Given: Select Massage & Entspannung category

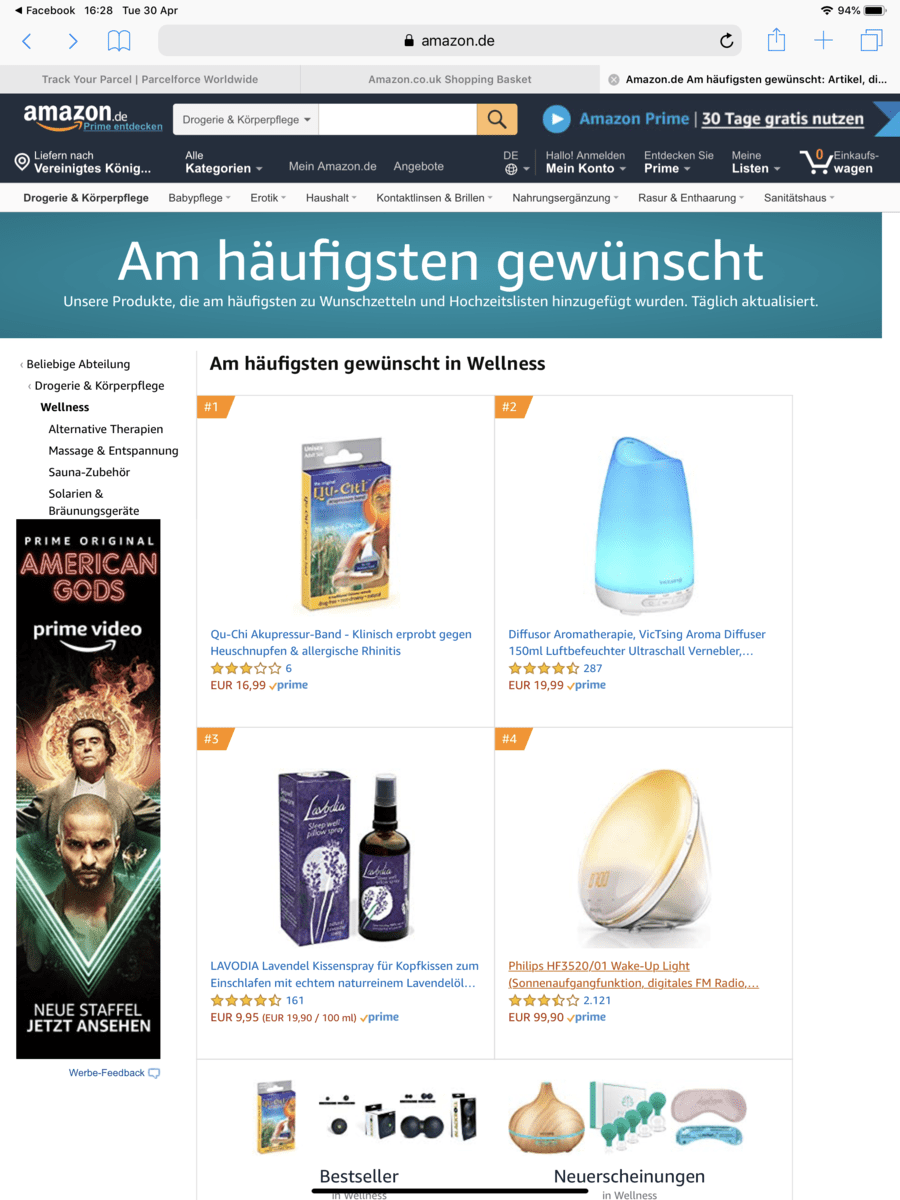Looking at the screenshot, I should pyautogui.click(x=113, y=451).
